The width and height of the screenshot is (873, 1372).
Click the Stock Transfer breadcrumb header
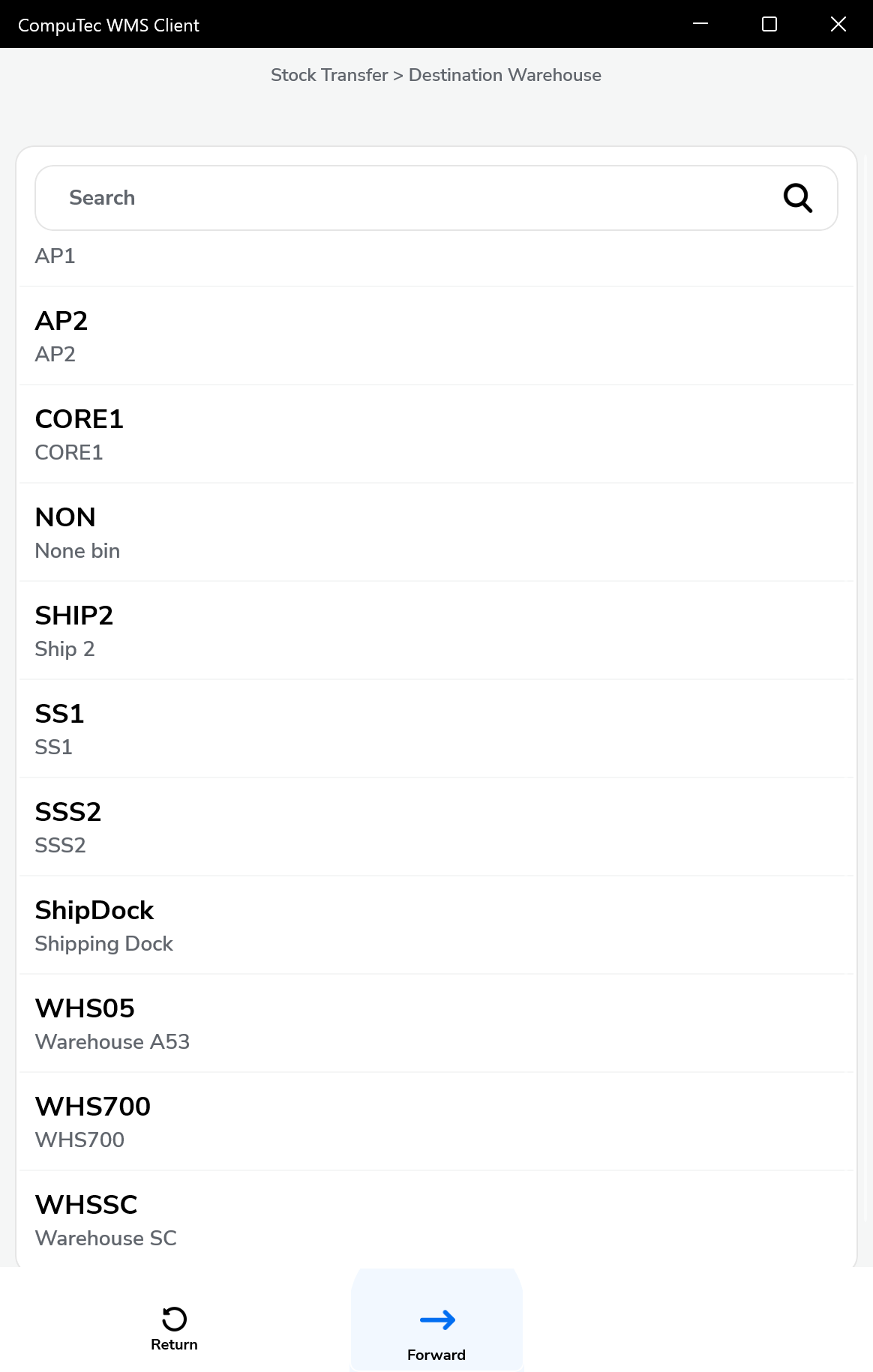point(328,75)
